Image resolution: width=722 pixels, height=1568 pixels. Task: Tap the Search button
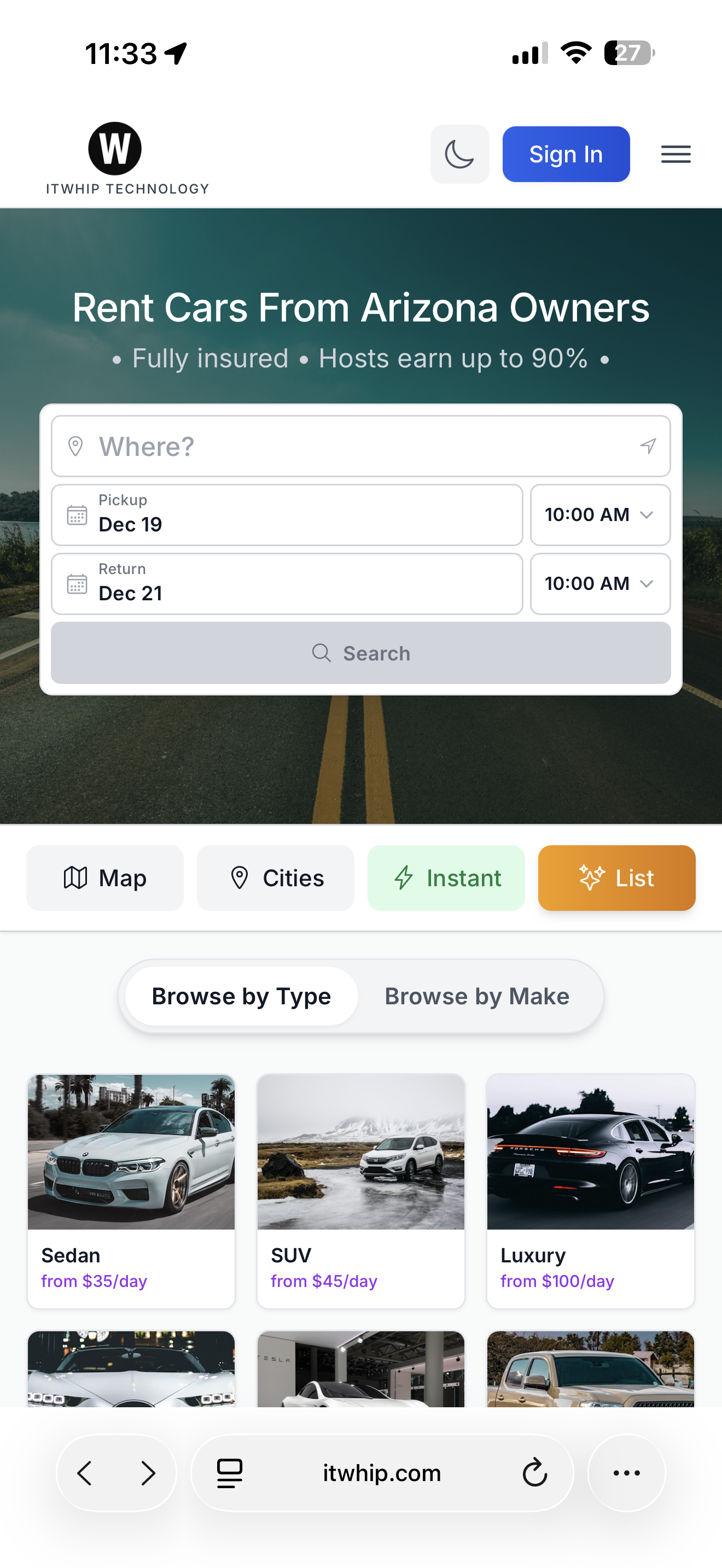point(361,653)
